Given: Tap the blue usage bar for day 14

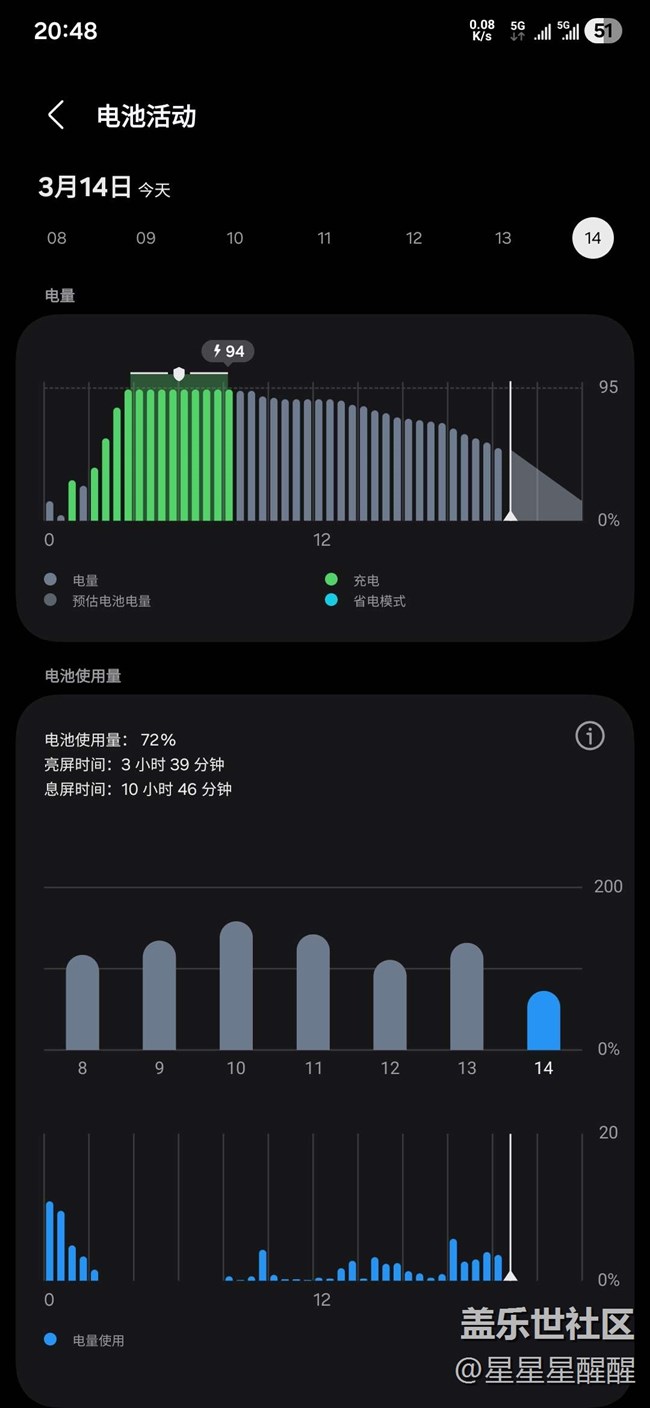Looking at the screenshot, I should coord(543,1021).
